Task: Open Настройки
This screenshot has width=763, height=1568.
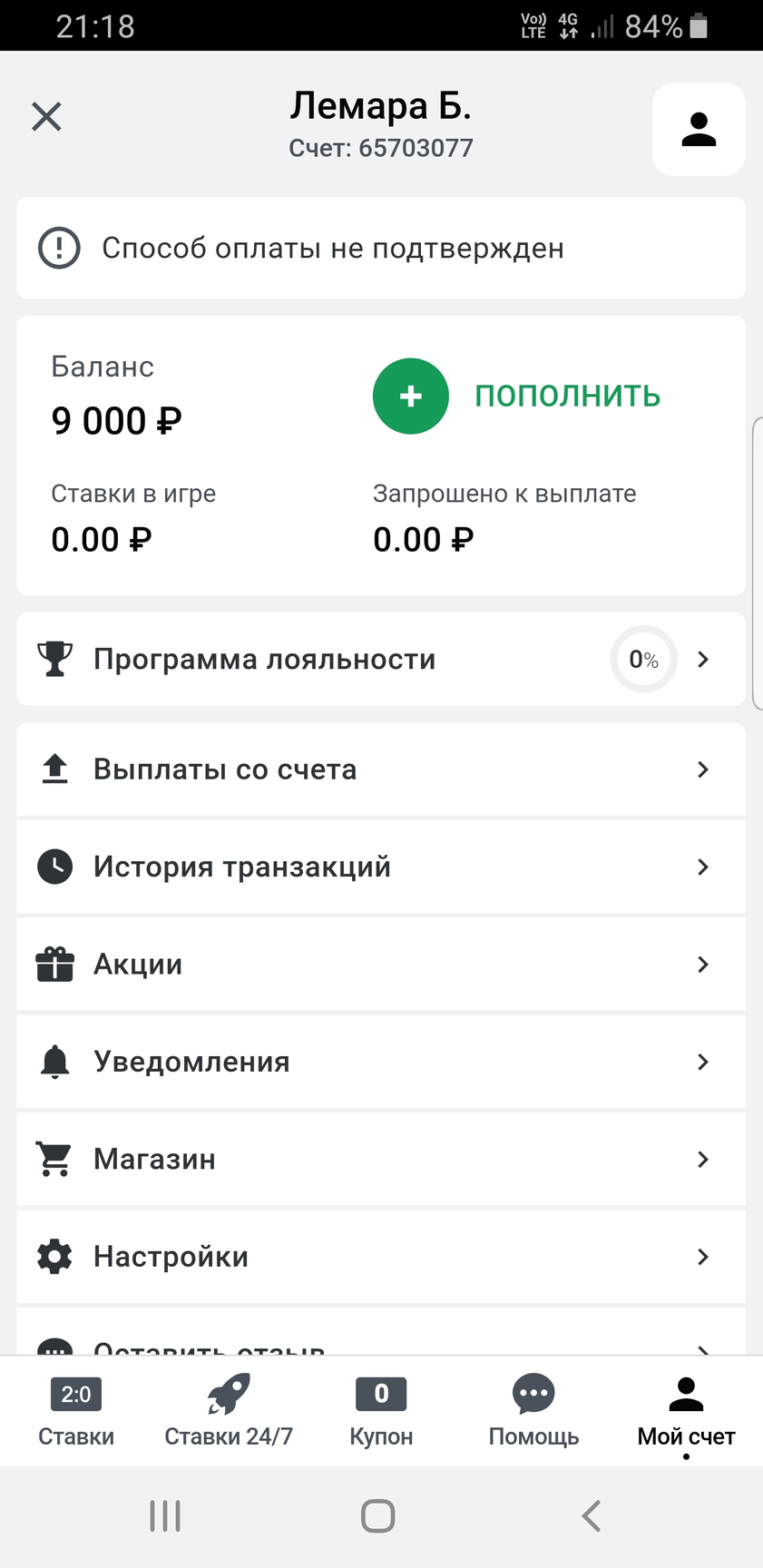Action: click(381, 1257)
